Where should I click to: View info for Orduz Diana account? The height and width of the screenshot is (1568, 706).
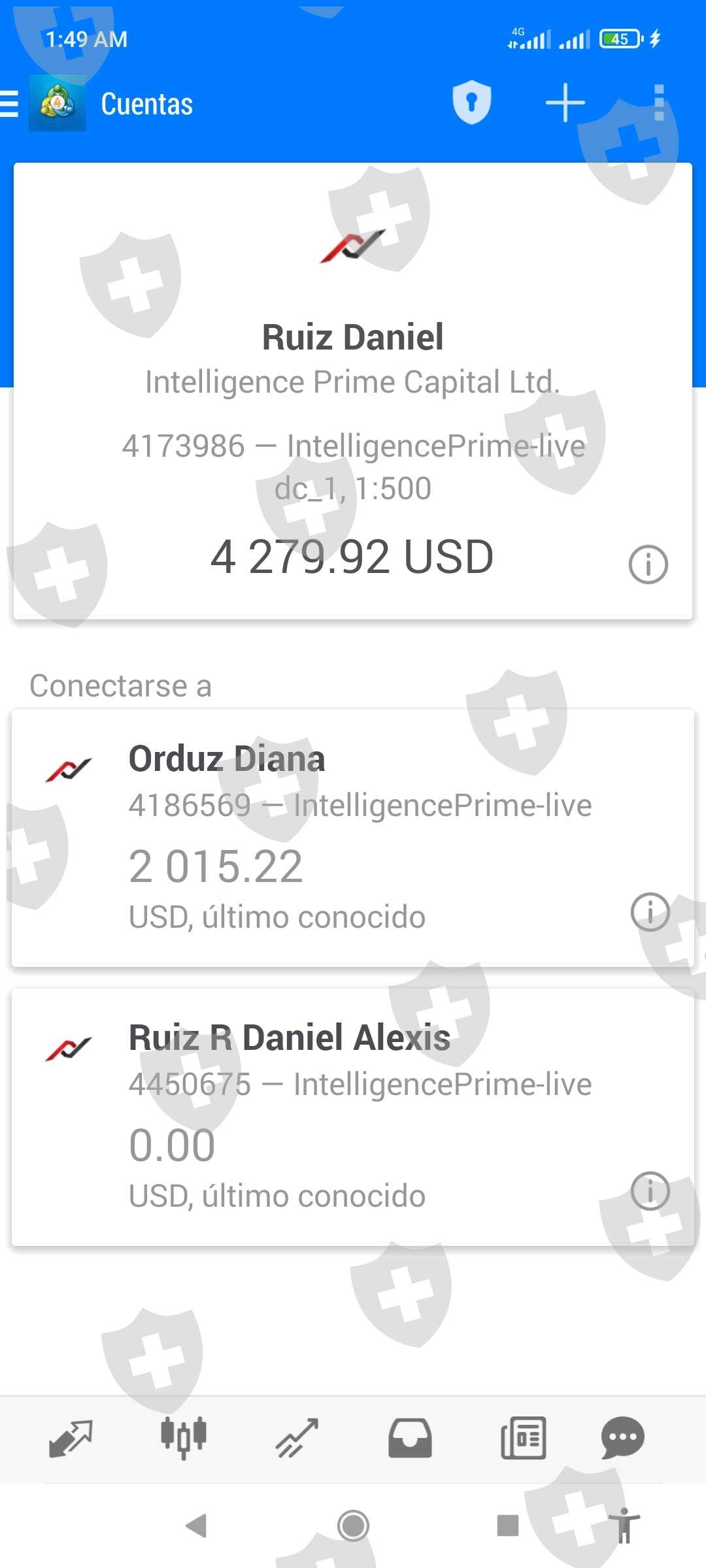pos(650,912)
